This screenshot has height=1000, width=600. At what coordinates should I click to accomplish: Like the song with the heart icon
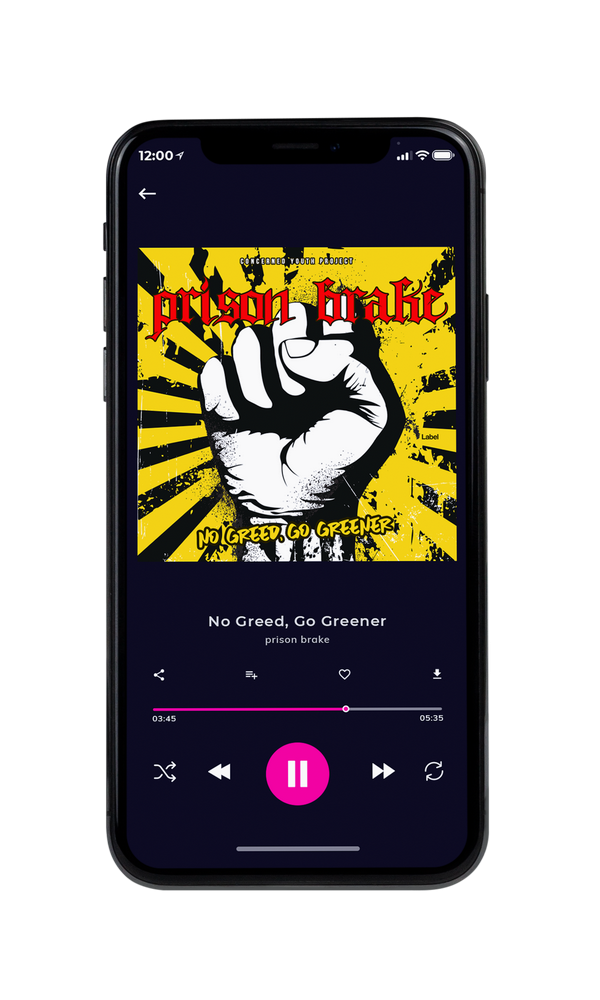344,674
